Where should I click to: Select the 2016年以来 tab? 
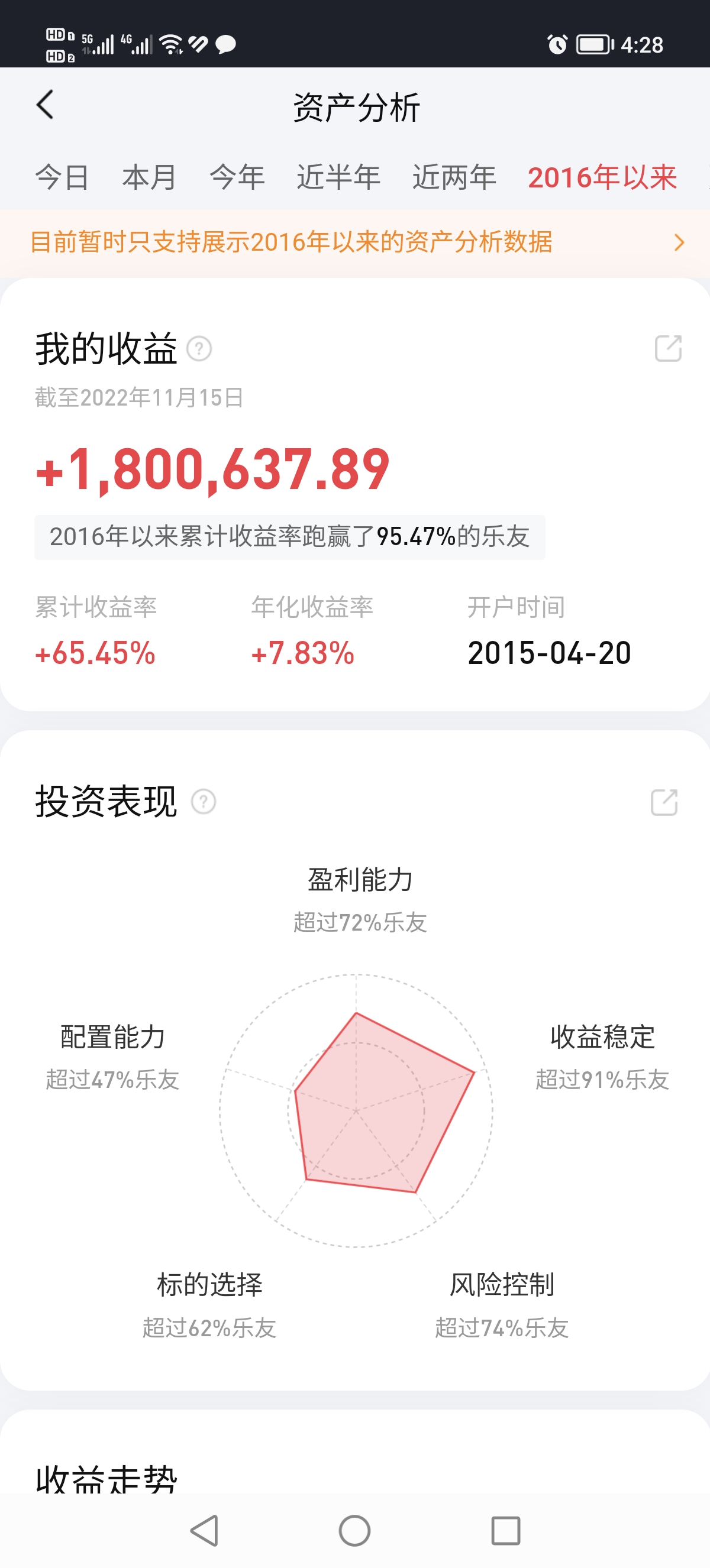point(602,177)
